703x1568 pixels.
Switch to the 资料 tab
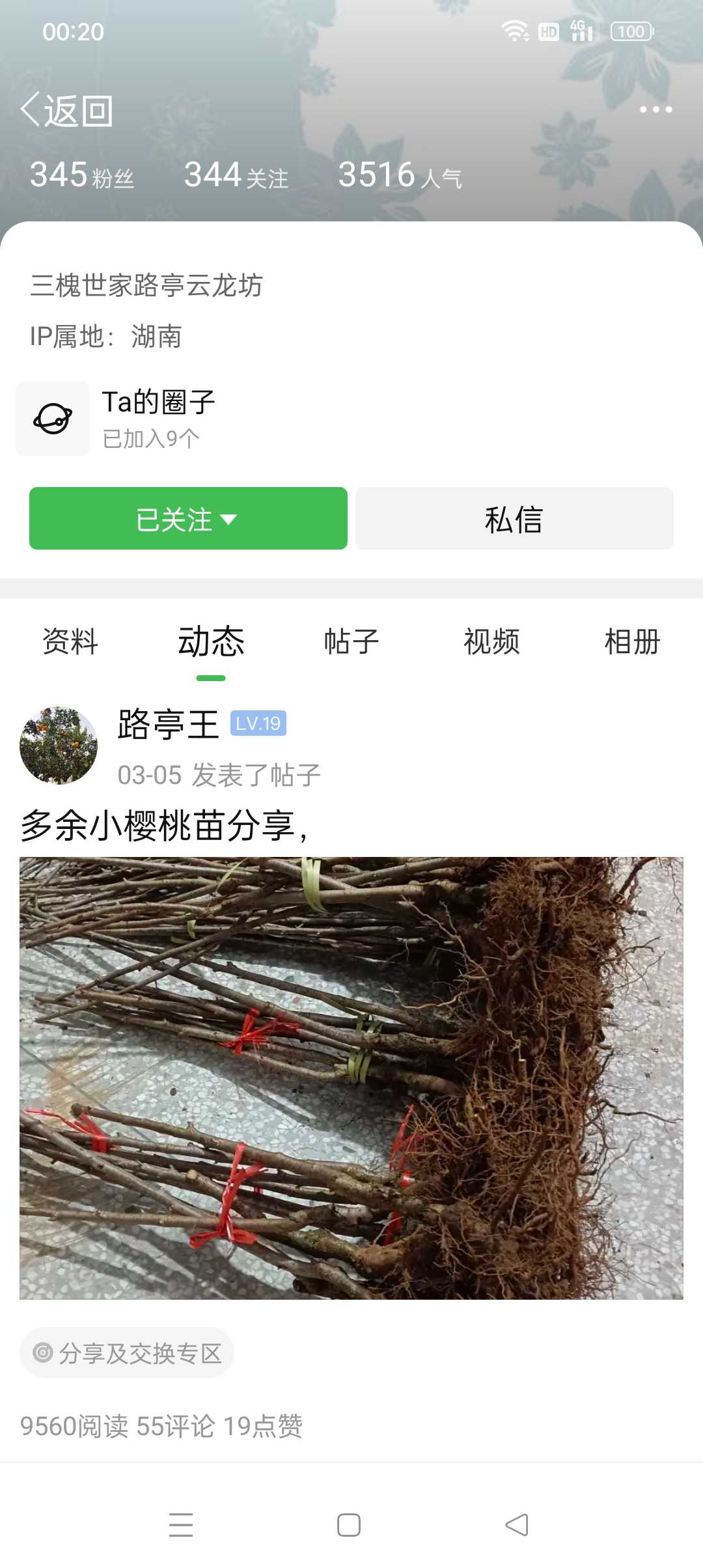coord(70,642)
